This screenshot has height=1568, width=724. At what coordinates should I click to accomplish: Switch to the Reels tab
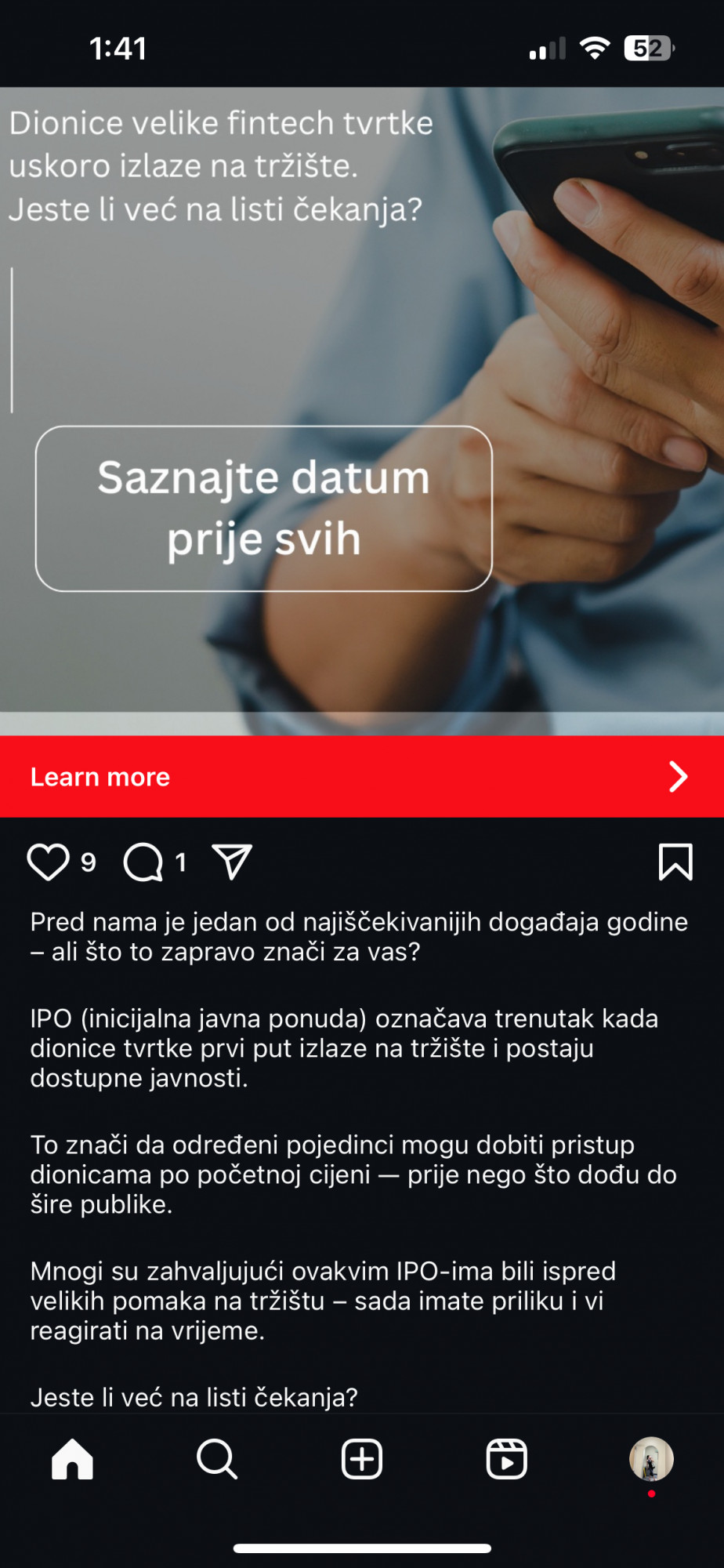pos(507,1460)
